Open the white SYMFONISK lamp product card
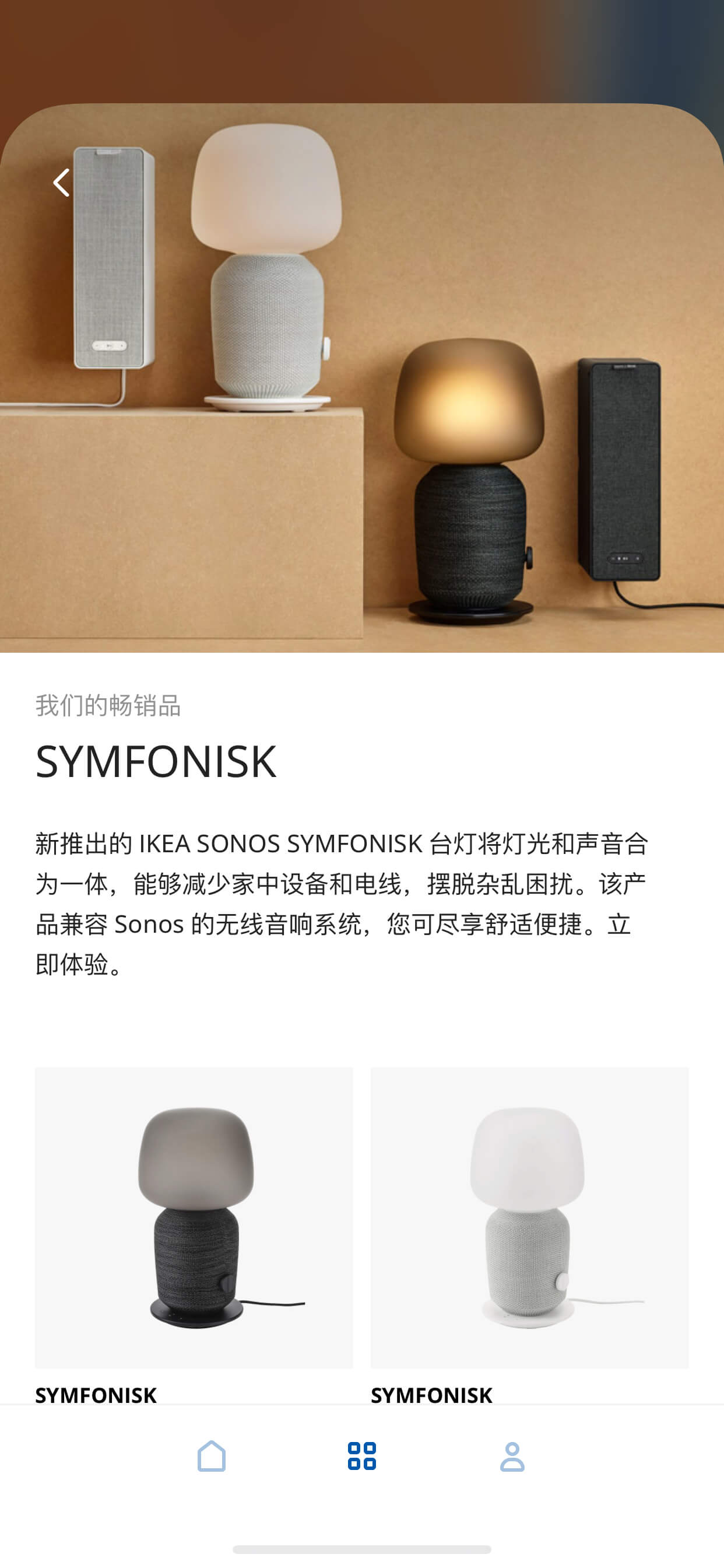Image resolution: width=724 pixels, height=1568 pixels. pos(530,1235)
